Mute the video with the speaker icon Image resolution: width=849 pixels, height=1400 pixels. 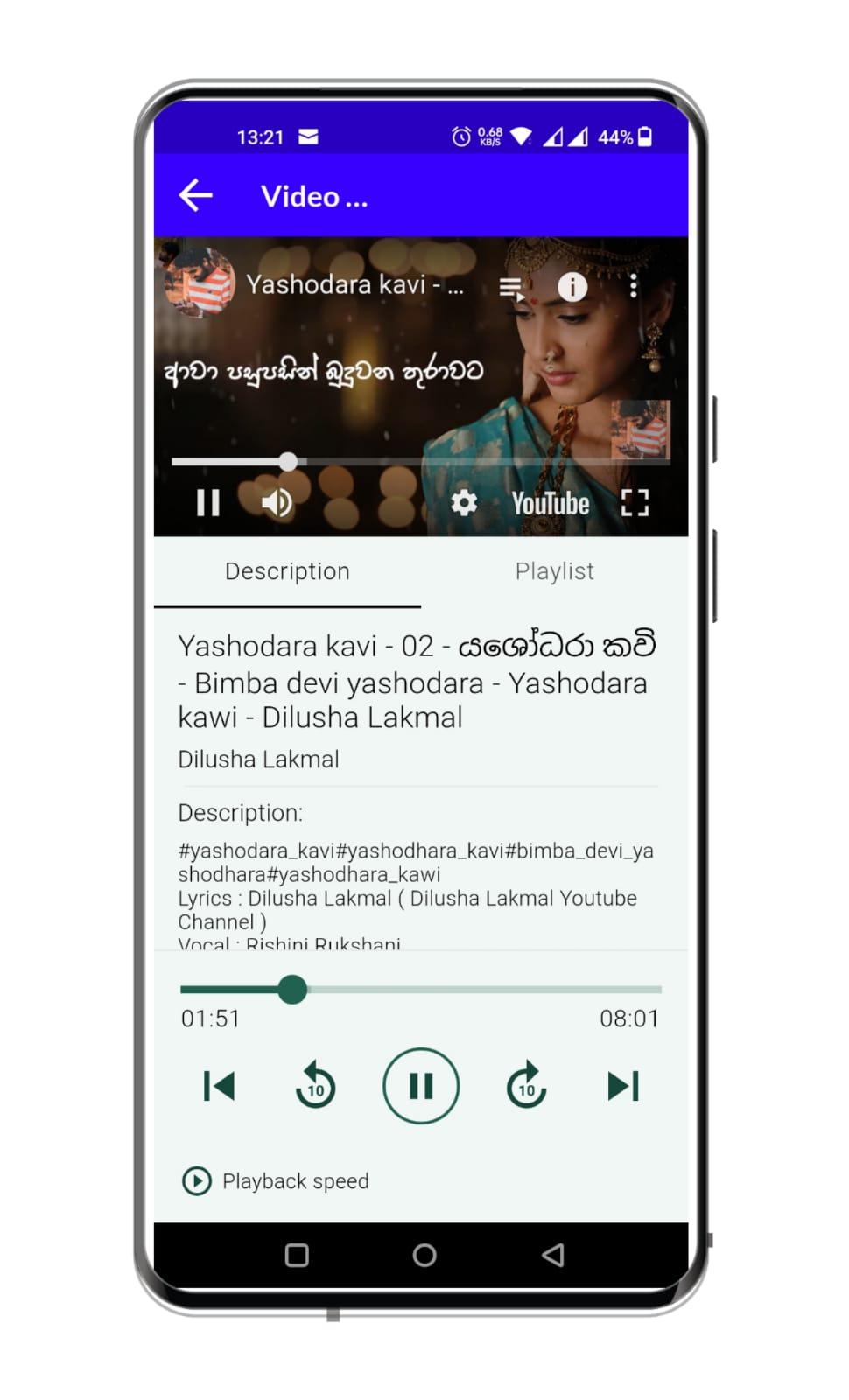click(x=277, y=502)
